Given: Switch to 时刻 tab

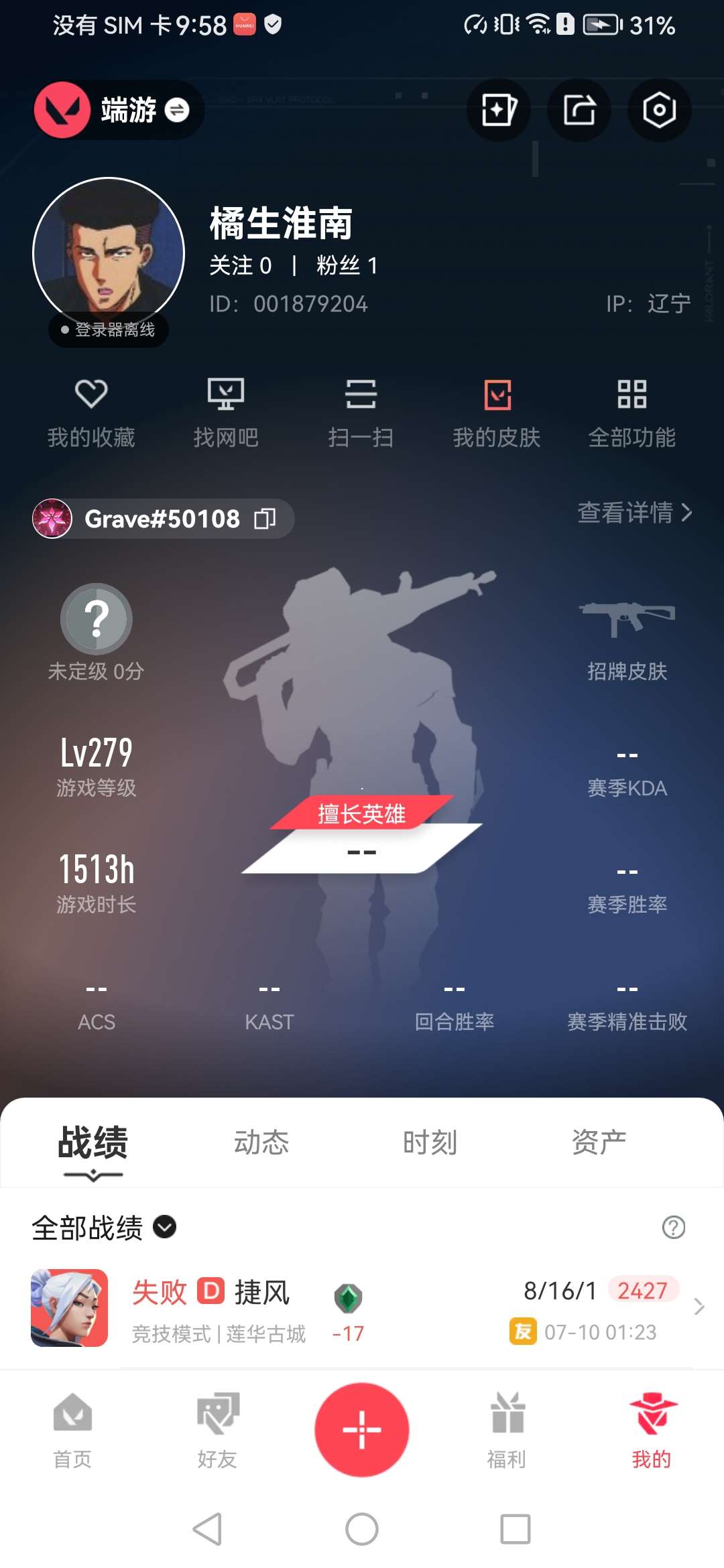Looking at the screenshot, I should click(x=430, y=1142).
